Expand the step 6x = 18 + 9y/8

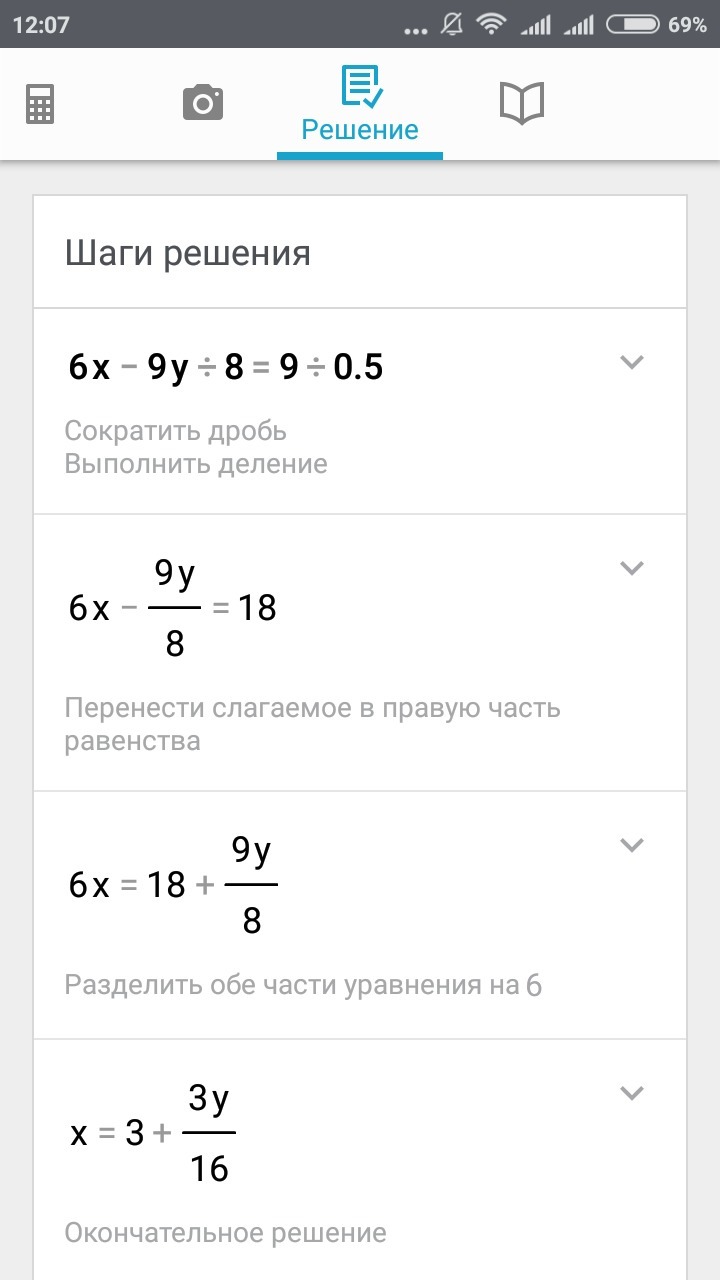click(631, 845)
